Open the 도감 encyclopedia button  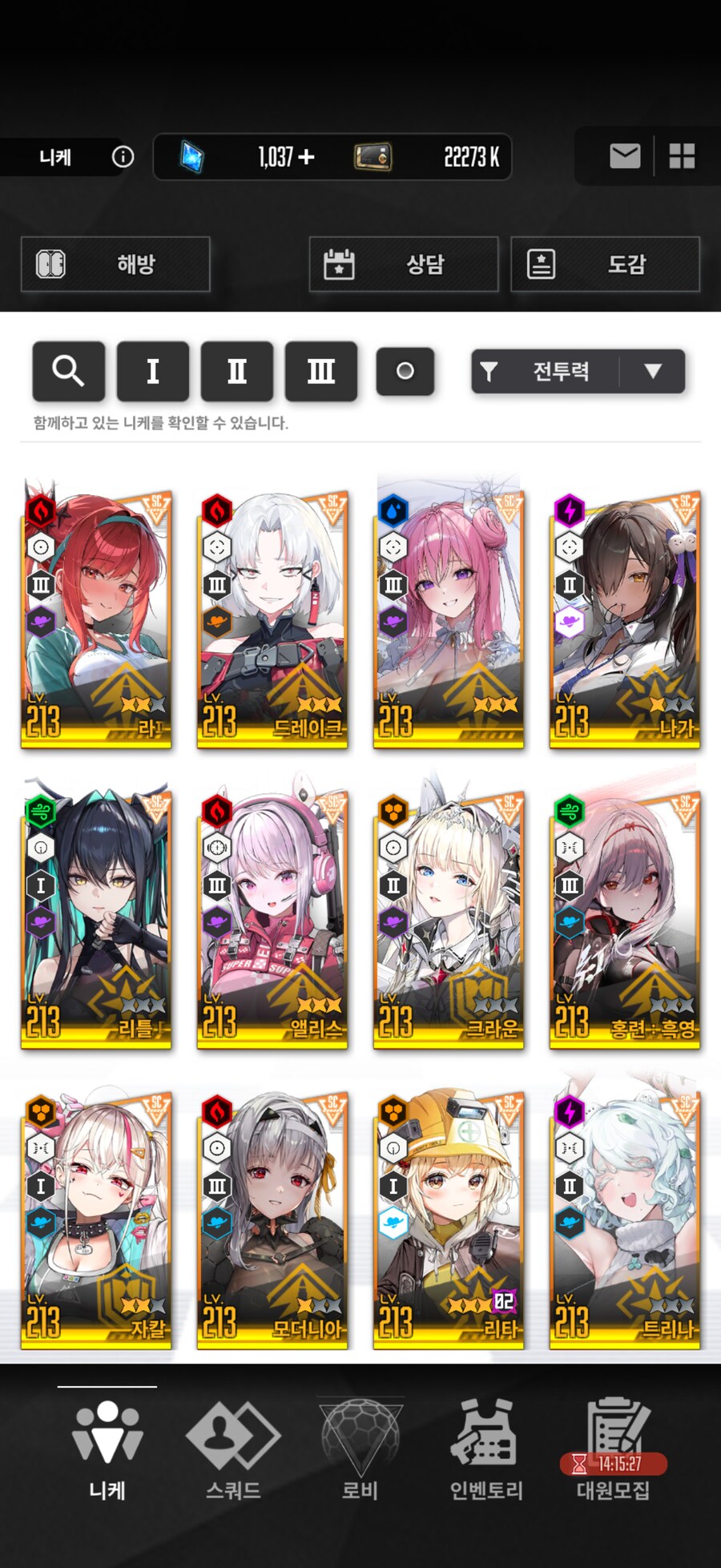click(605, 264)
